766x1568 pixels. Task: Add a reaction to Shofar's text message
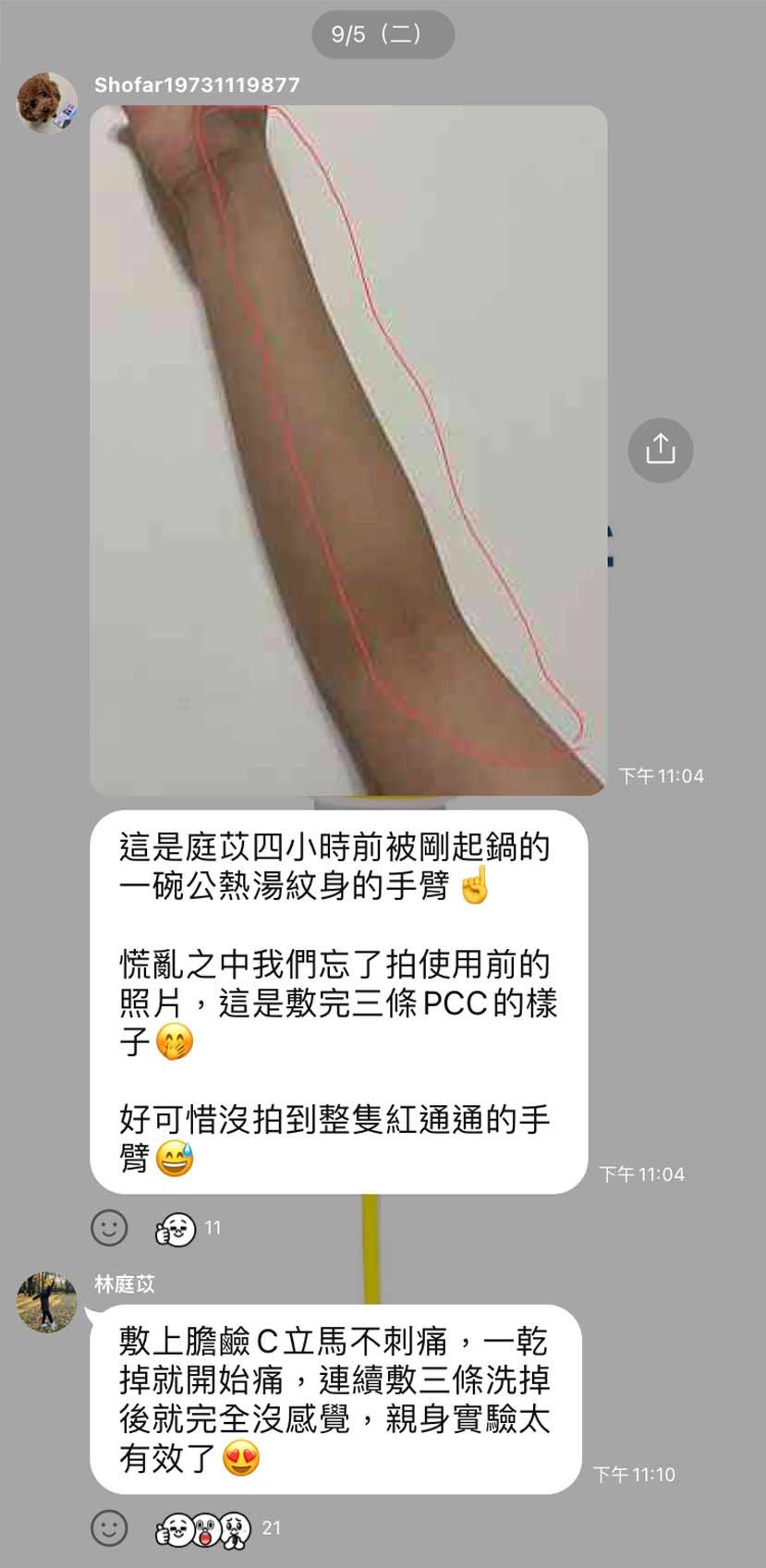tap(109, 1228)
